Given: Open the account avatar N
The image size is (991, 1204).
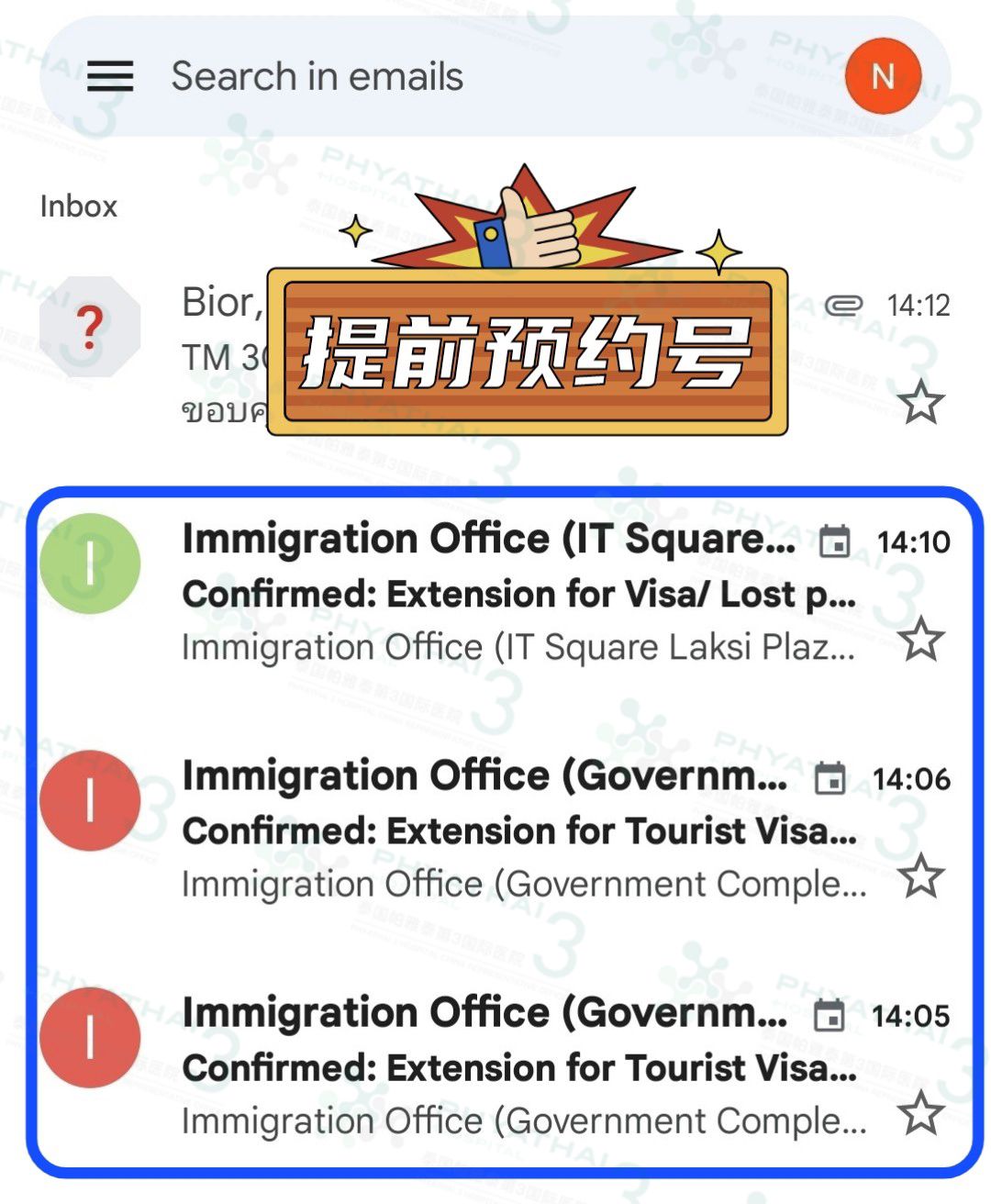Looking at the screenshot, I should (x=882, y=76).
